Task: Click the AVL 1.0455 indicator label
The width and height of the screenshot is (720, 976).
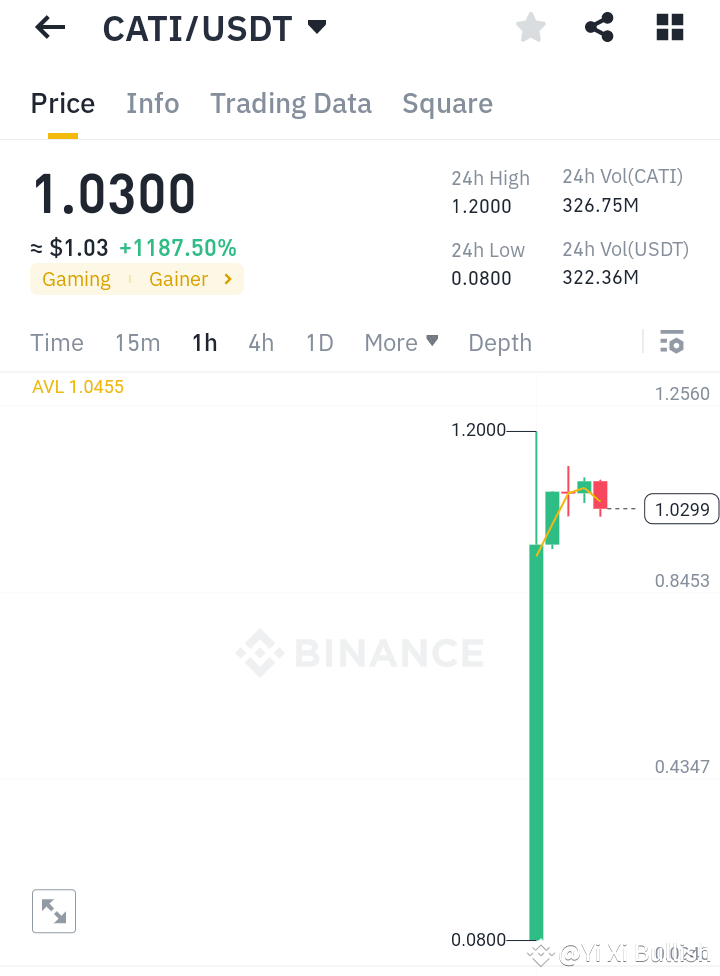Action: point(77,386)
